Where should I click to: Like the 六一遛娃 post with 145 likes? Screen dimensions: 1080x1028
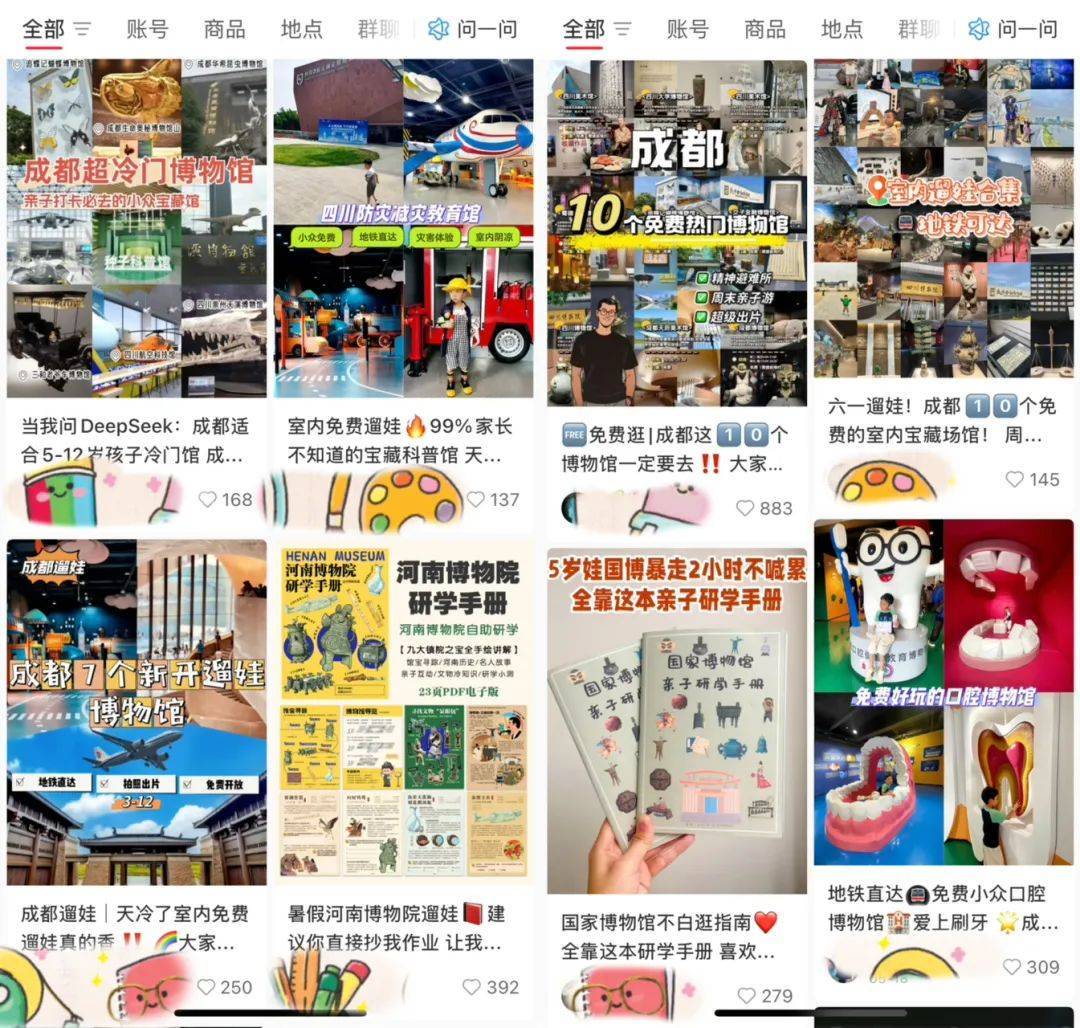point(1014,479)
